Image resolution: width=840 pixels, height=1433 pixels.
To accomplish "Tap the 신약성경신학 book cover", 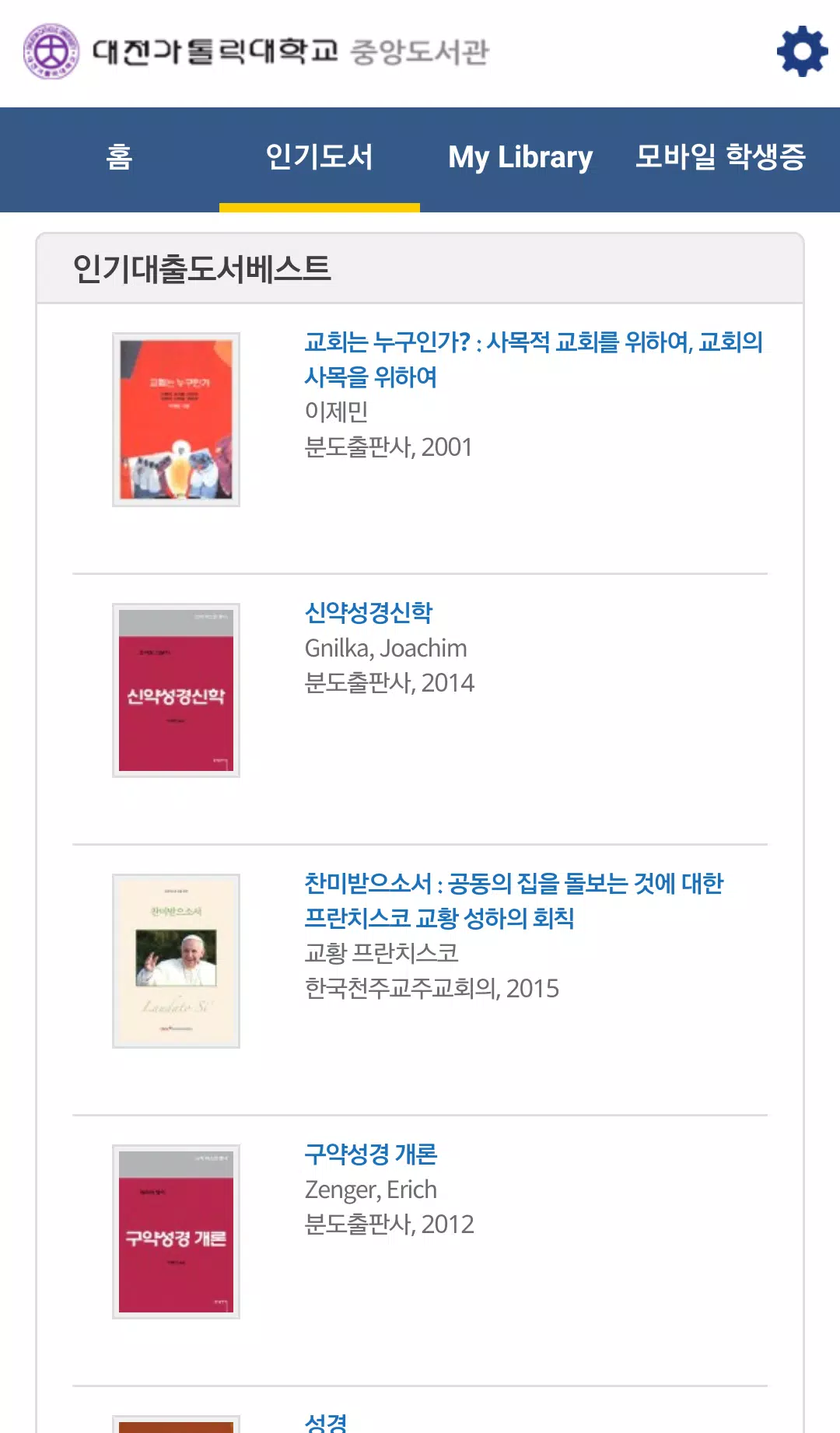I will [x=176, y=690].
